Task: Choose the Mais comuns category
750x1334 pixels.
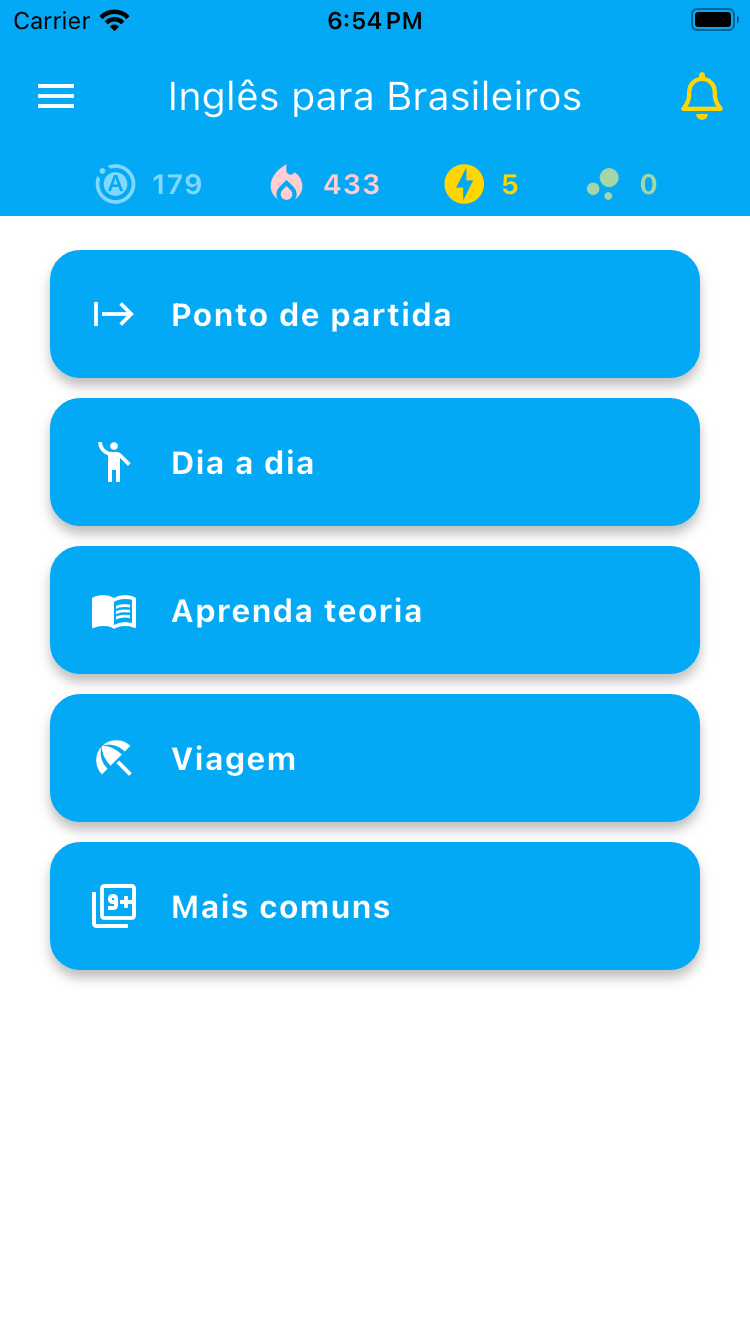Action: coord(375,906)
